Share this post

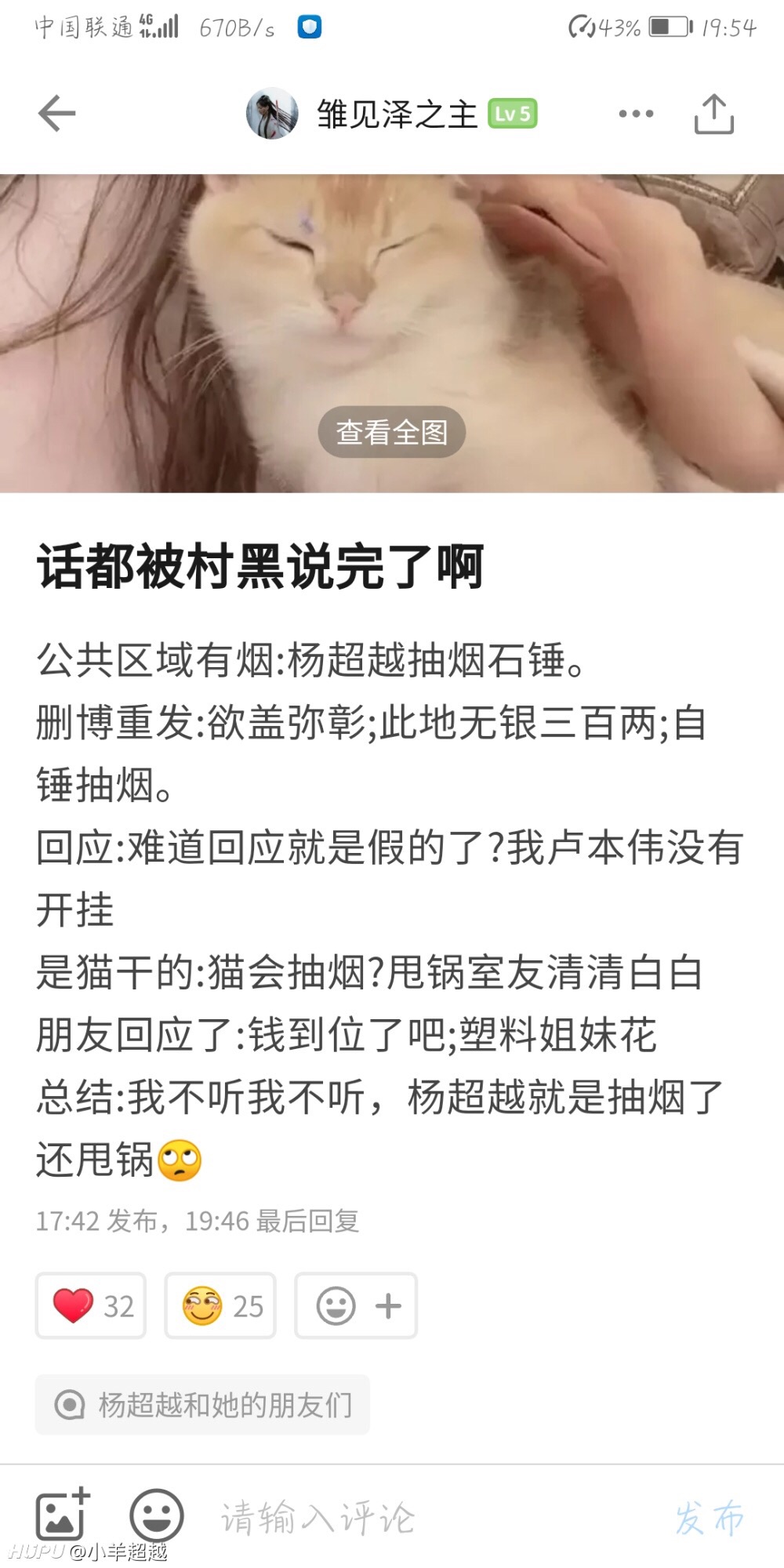point(713,114)
